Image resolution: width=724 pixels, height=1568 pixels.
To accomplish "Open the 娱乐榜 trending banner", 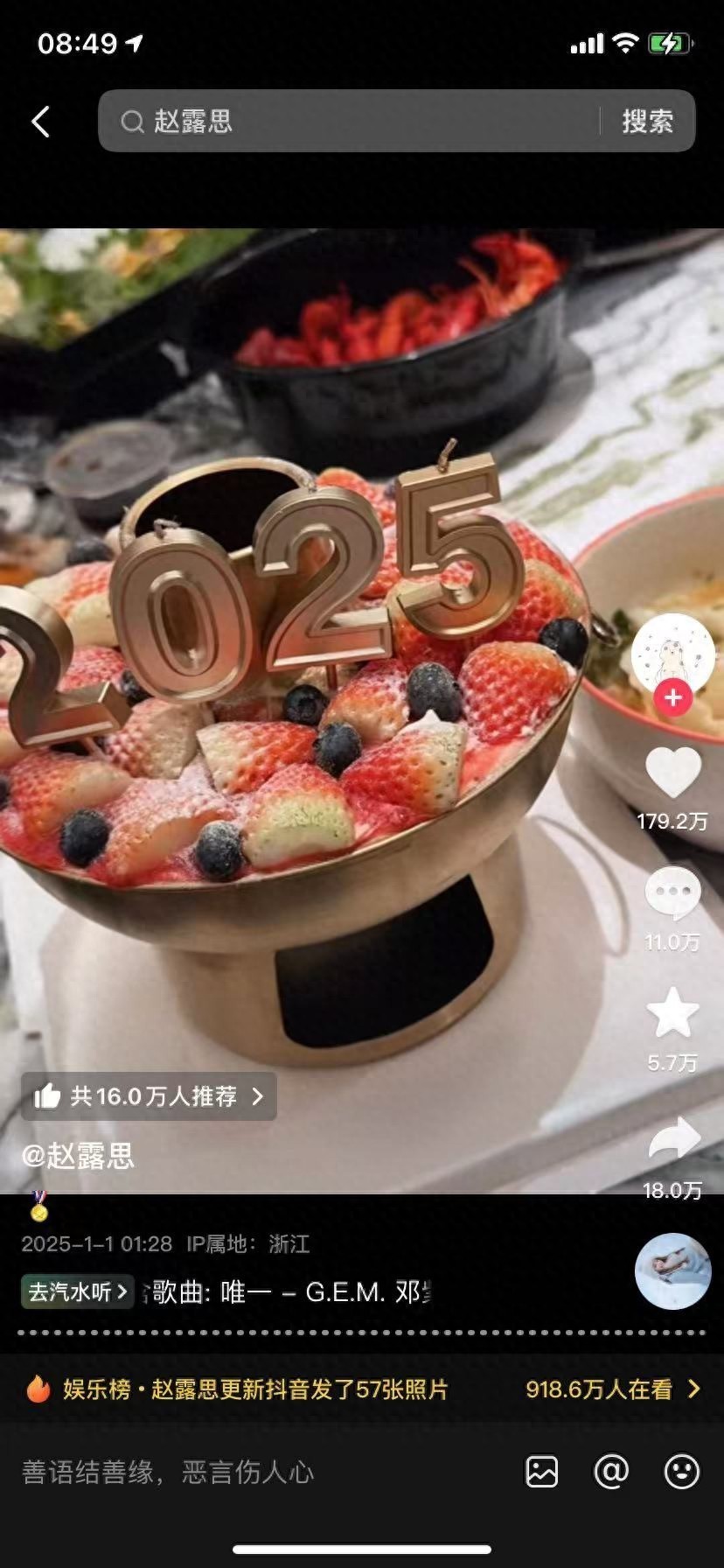I will 362,1389.
